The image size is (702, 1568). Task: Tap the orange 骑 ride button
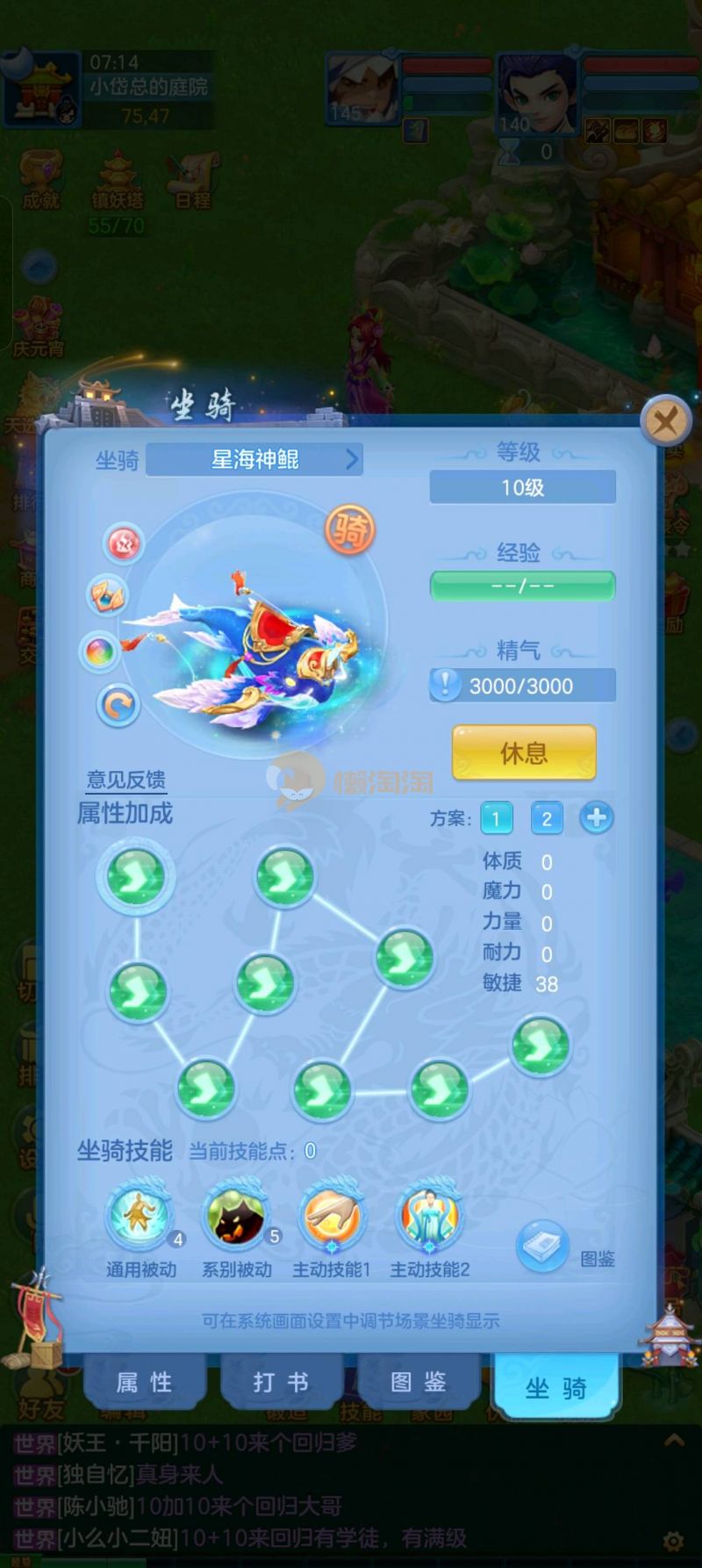tap(349, 530)
